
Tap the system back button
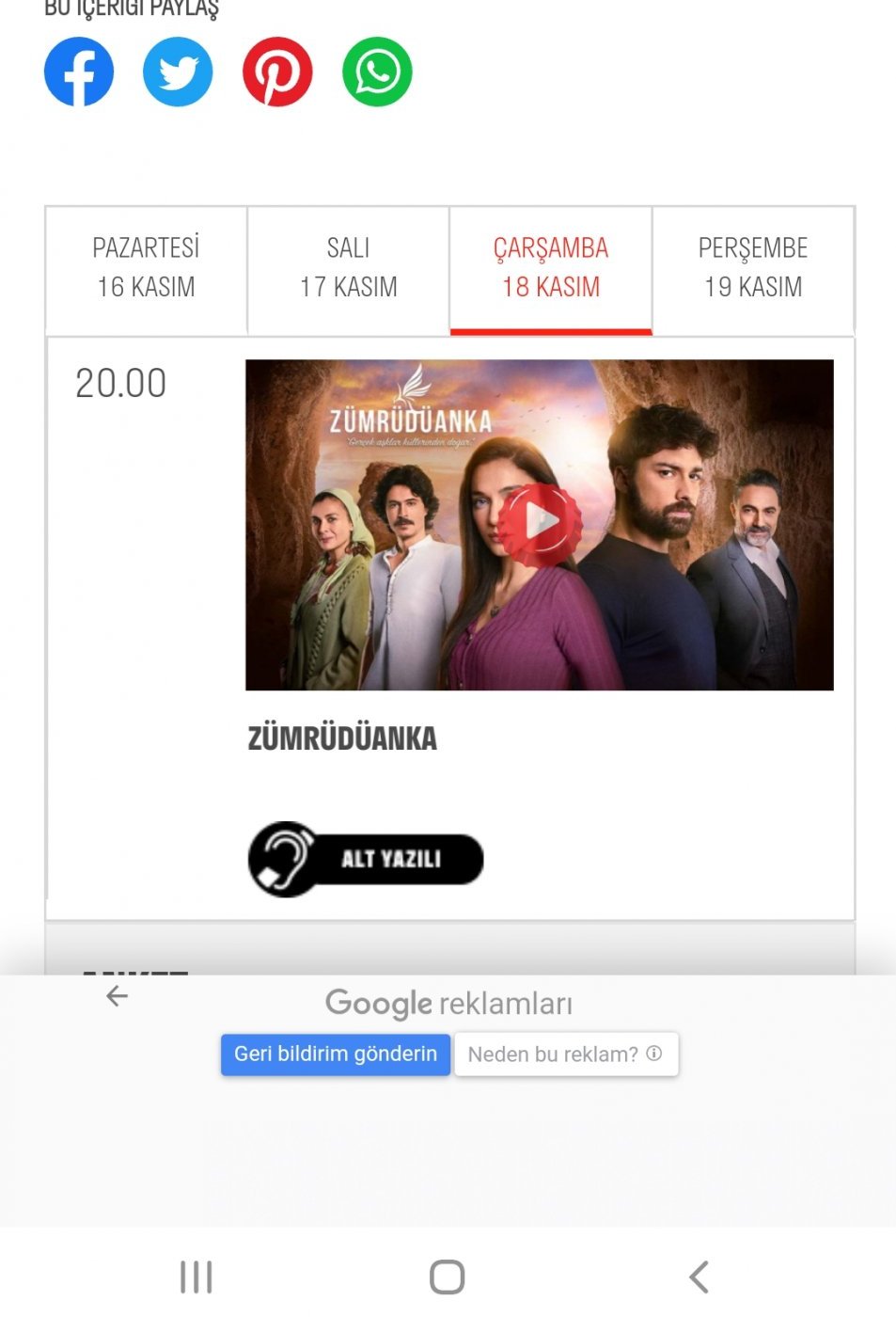(699, 1277)
